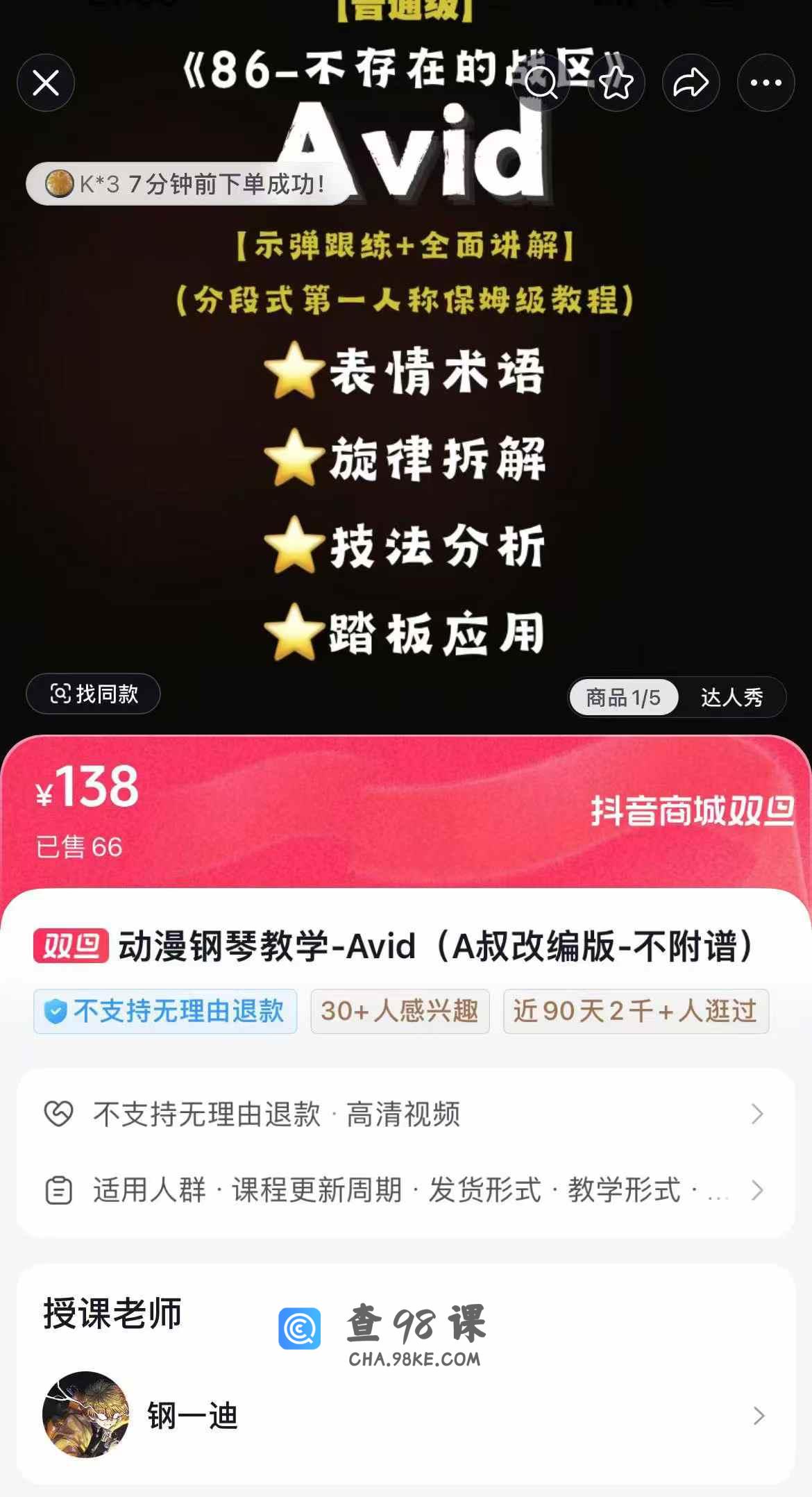Open the three-dot overflow menu

coord(766,83)
